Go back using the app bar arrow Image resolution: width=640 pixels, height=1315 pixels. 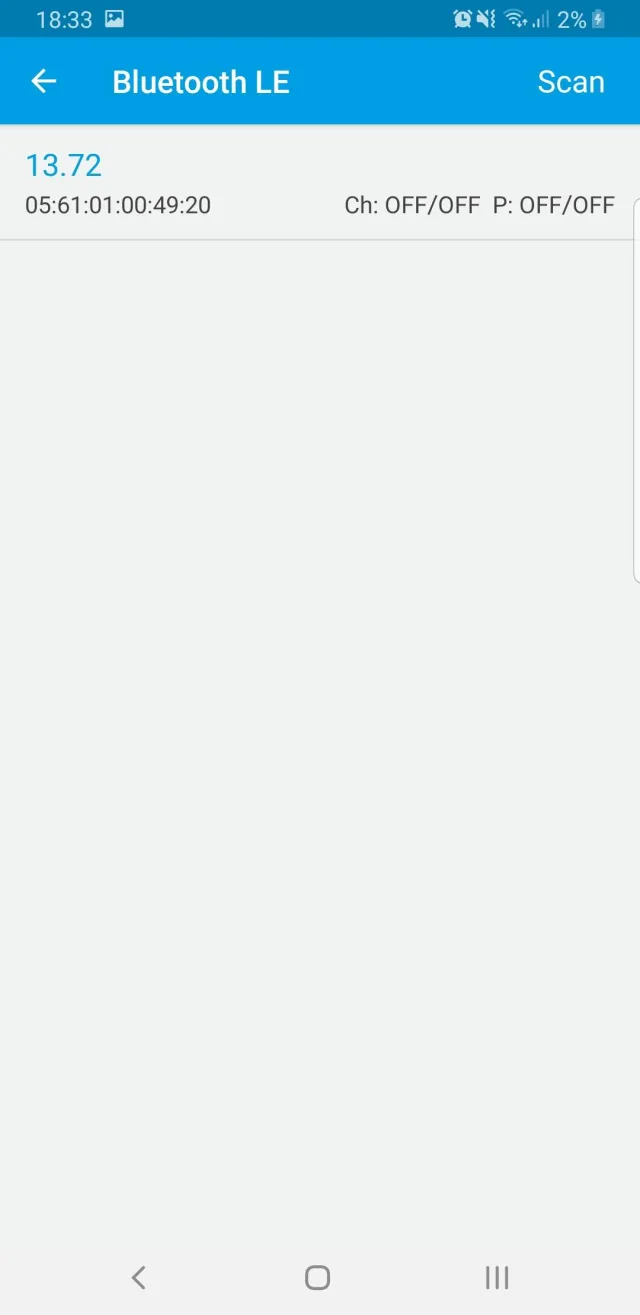(44, 82)
